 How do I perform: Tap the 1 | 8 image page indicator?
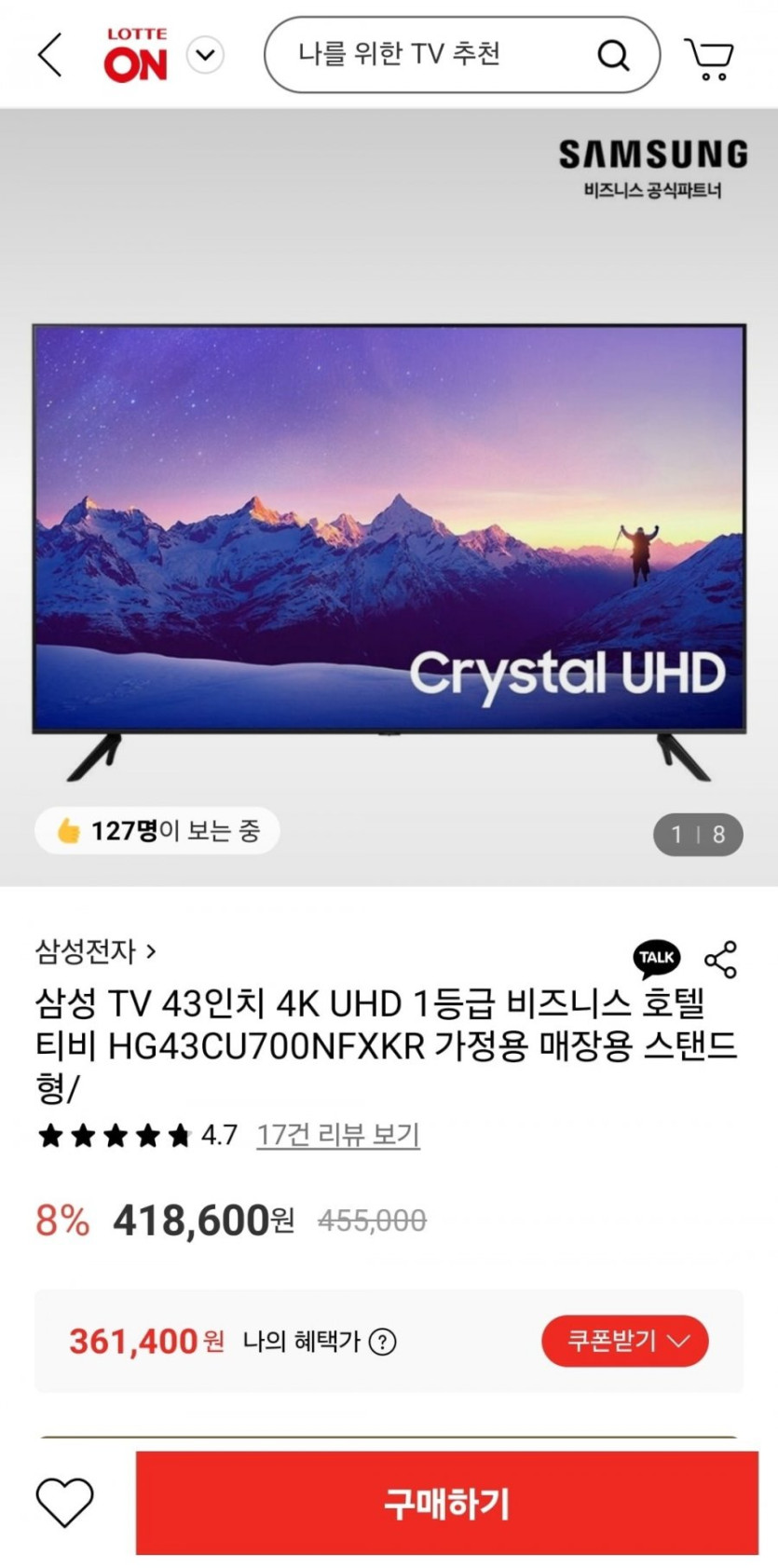(696, 836)
